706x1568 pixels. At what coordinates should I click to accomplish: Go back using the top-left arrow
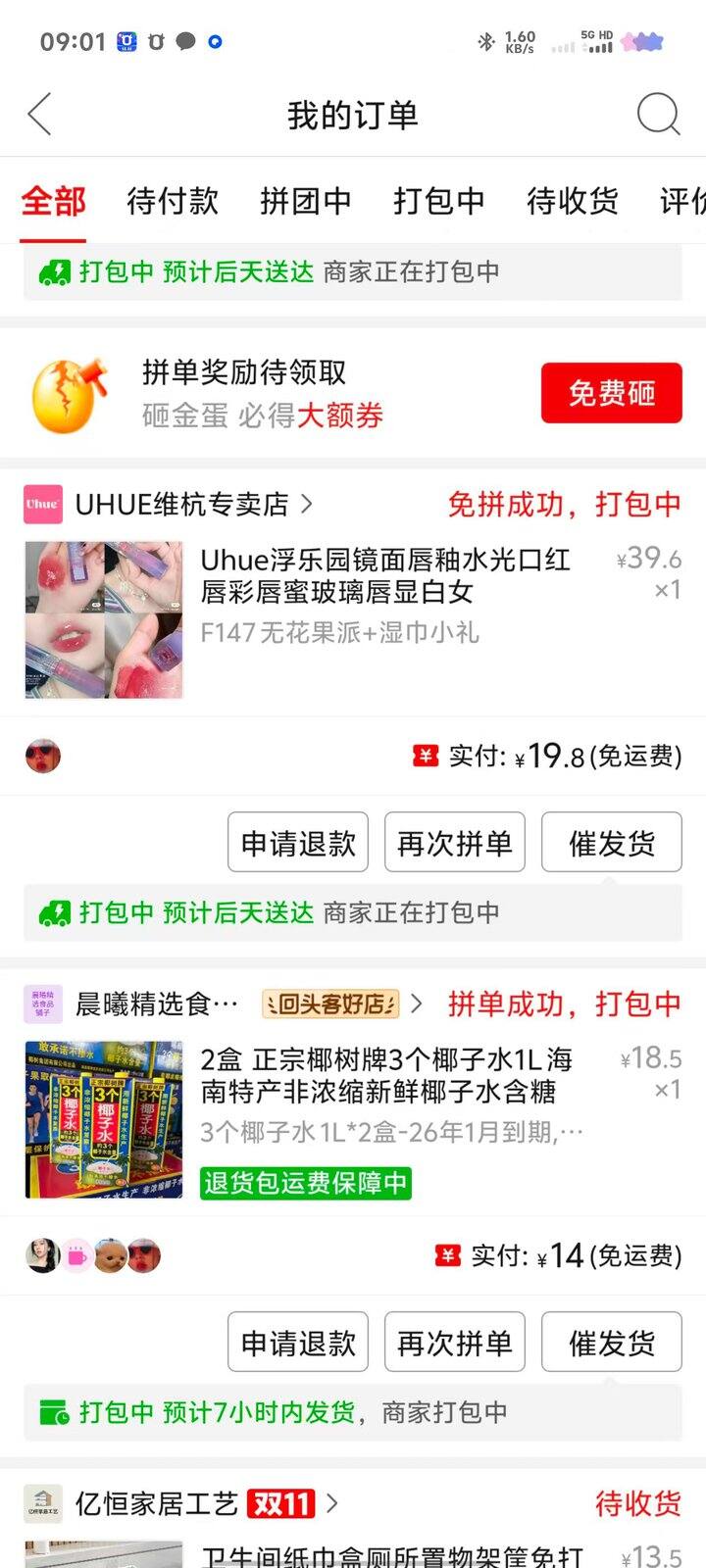39,115
